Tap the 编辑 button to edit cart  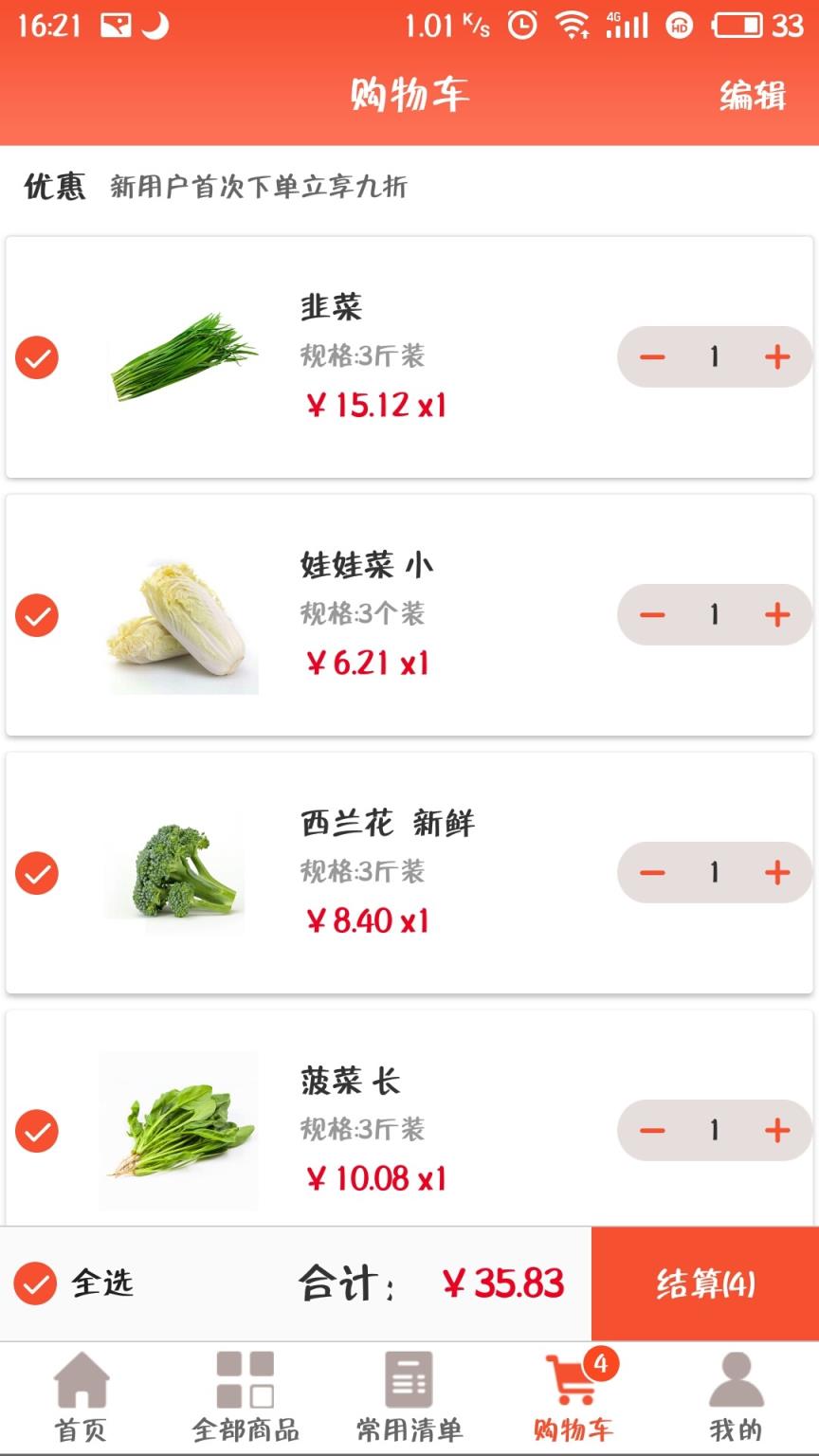pyautogui.click(x=753, y=98)
